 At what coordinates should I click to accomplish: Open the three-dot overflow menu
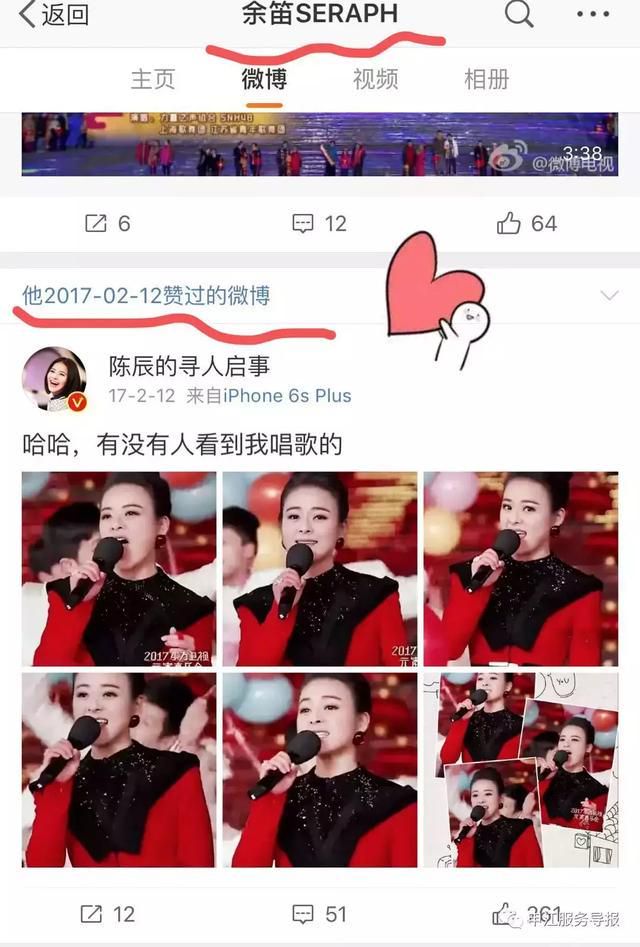click(593, 14)
